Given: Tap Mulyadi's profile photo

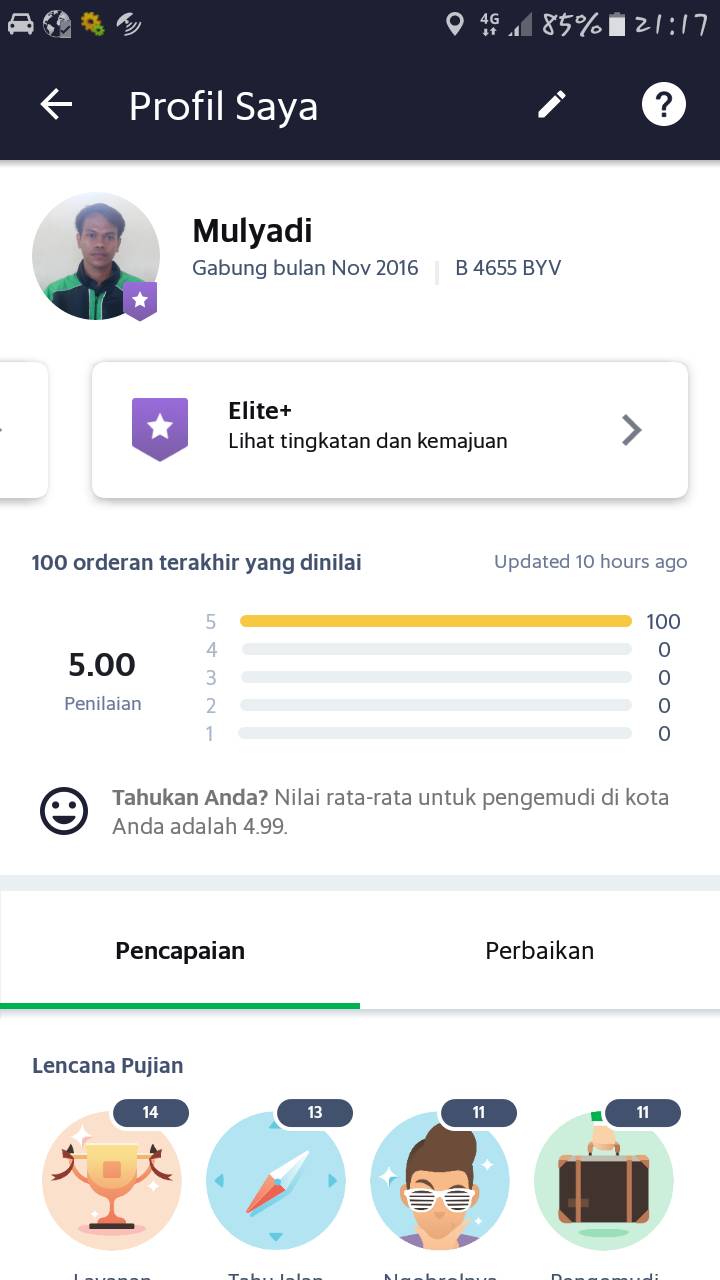Looking at the screenshot, I should click(96, 256).
